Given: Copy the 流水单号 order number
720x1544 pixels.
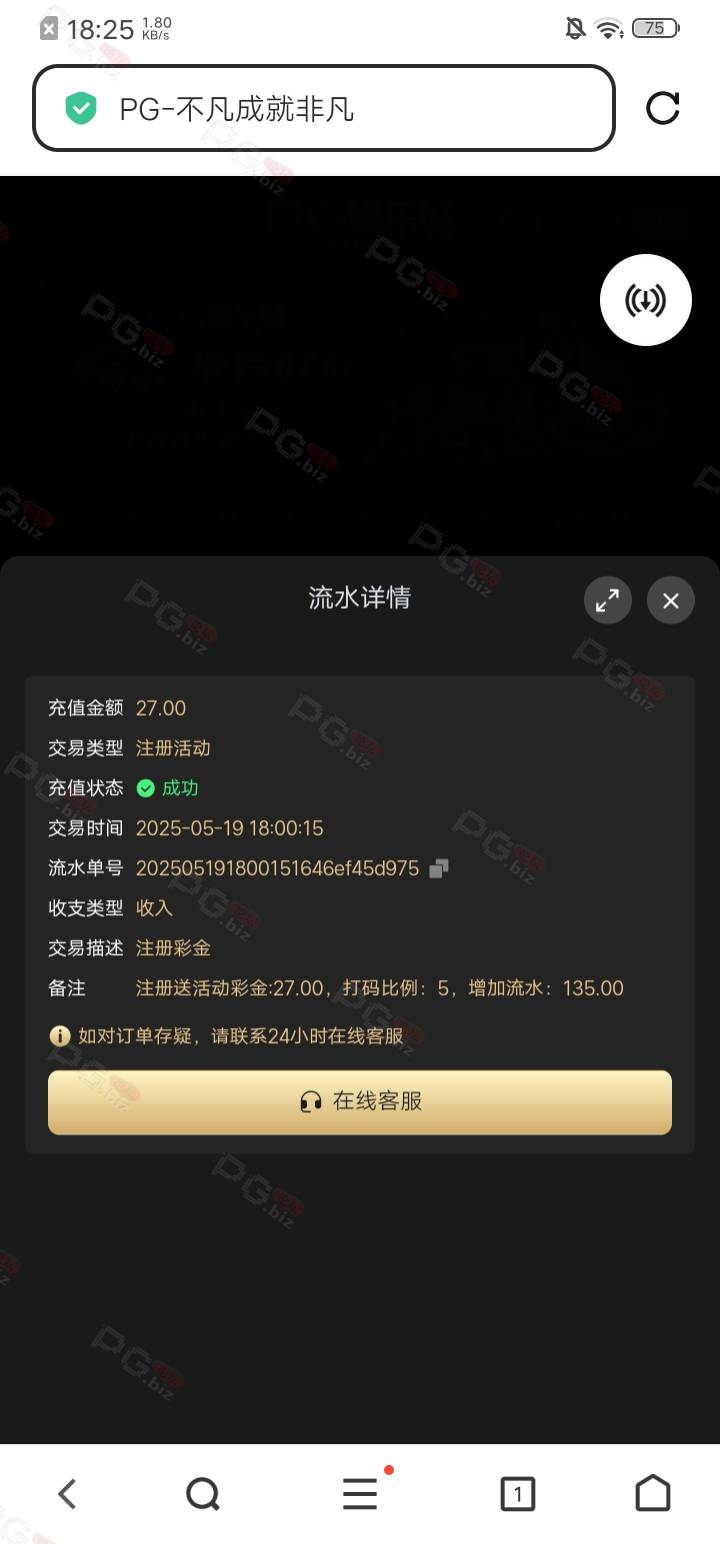Looking at the screenshot, I should point(438,868).
